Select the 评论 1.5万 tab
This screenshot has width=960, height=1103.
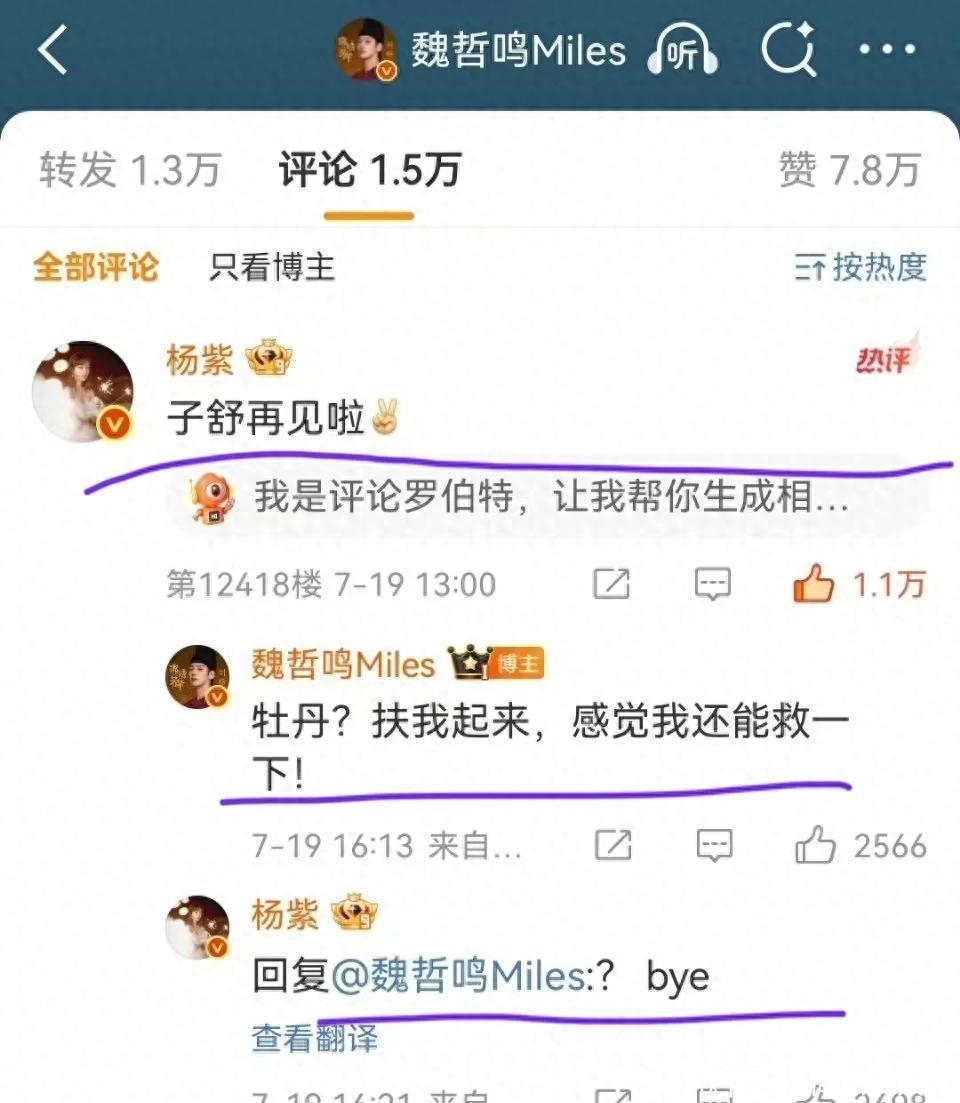point(369,170)
